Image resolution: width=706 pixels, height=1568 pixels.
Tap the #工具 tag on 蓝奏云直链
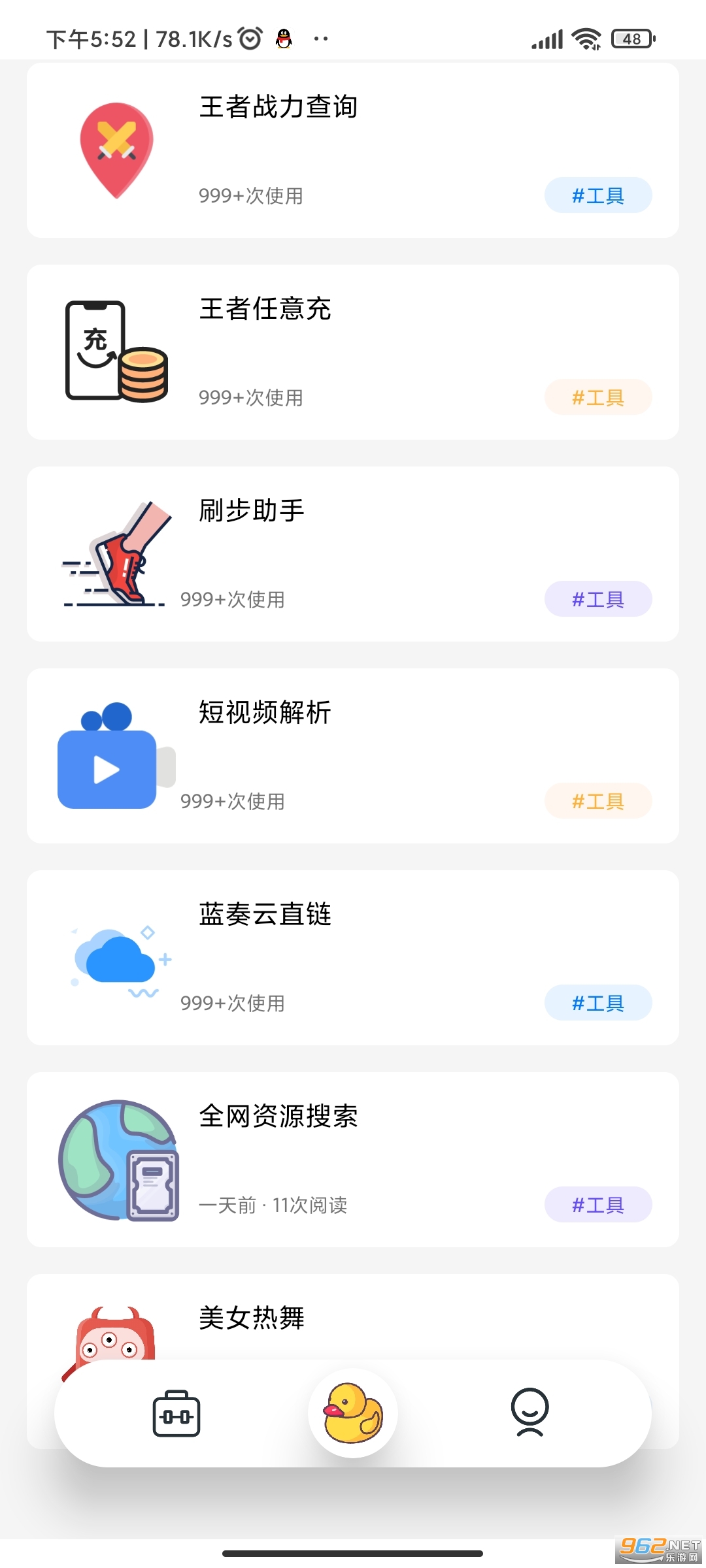[598, 1003]
